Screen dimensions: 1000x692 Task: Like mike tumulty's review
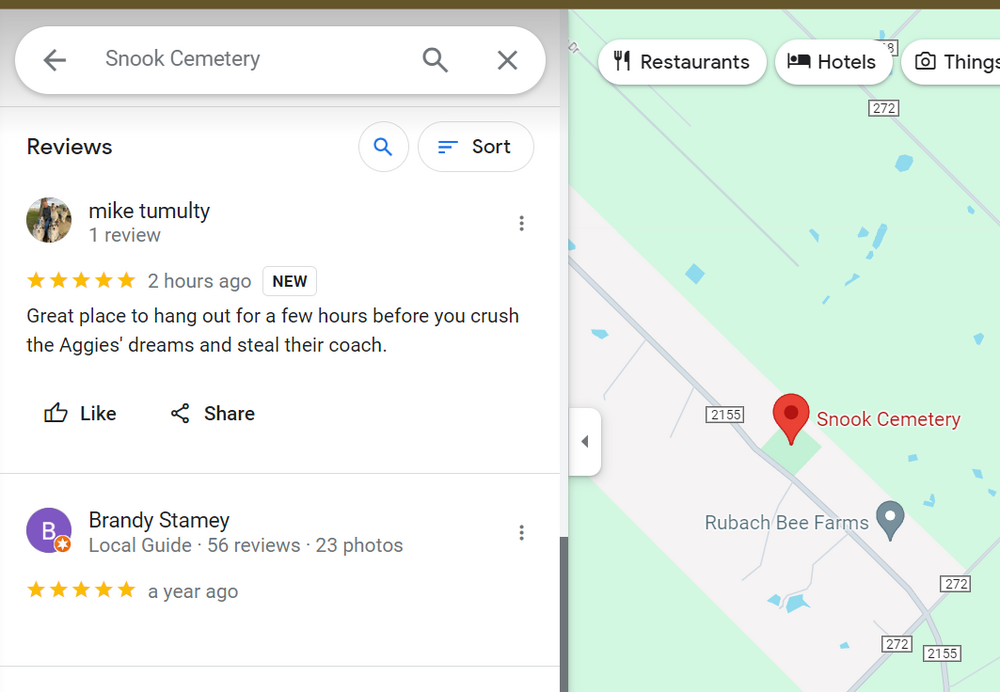pos(80,413)
